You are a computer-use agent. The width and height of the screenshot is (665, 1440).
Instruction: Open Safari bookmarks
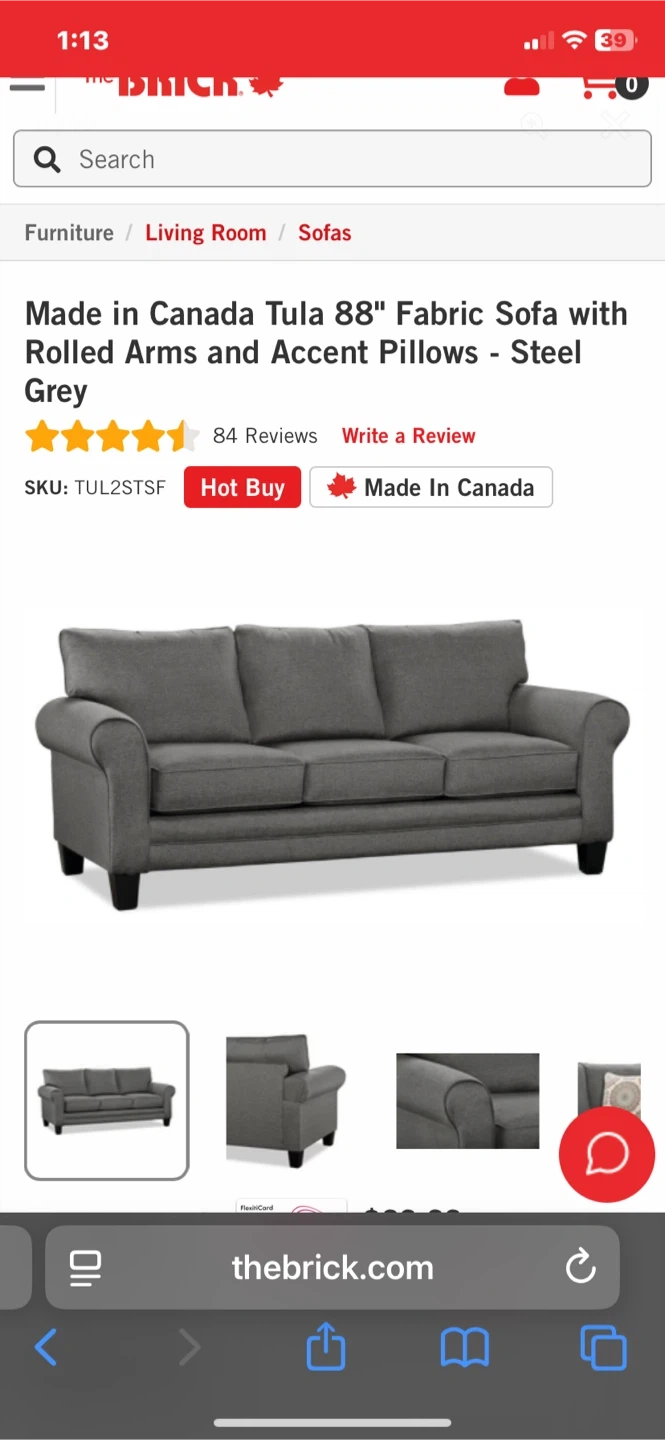pyautogui.click(x=464, y=1348)
